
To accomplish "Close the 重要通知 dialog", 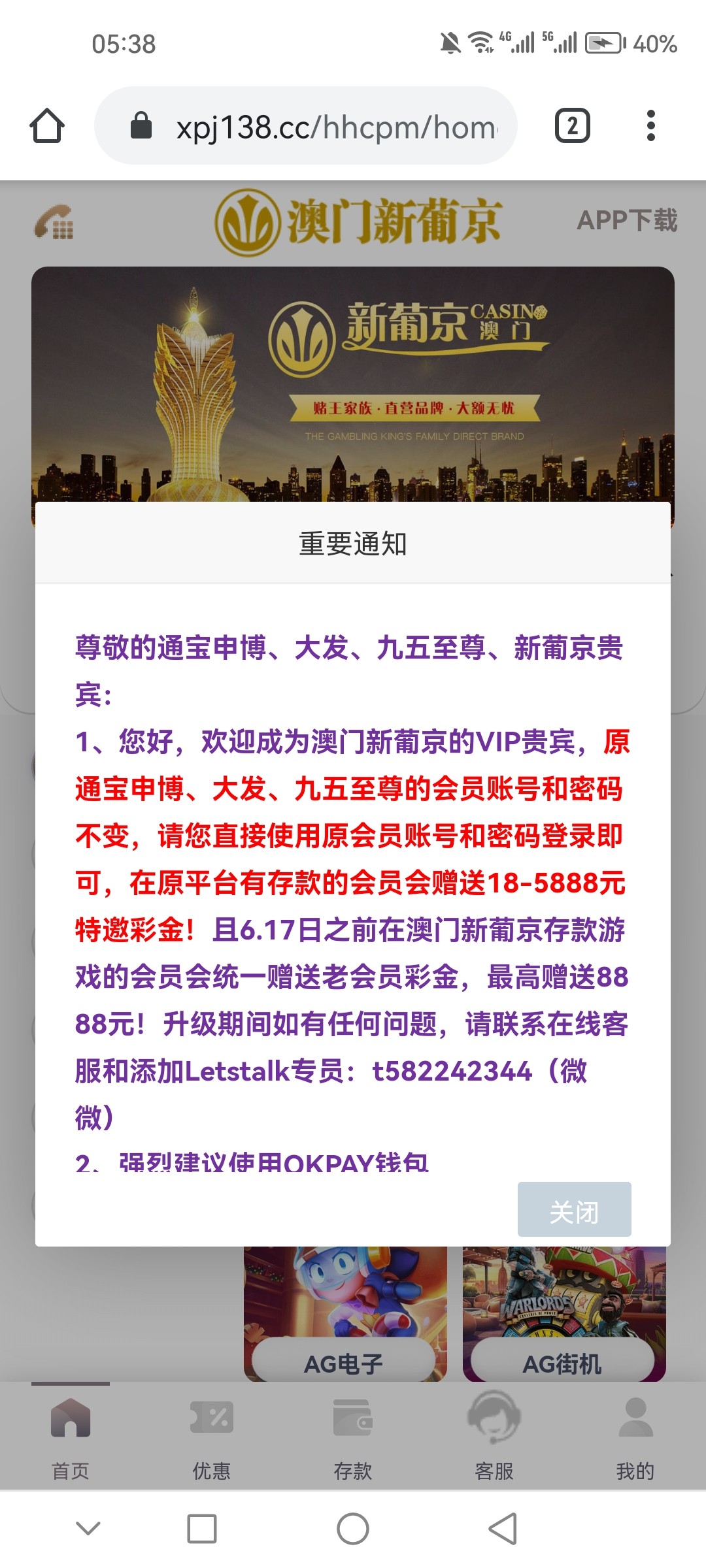I will (574, 1209).
